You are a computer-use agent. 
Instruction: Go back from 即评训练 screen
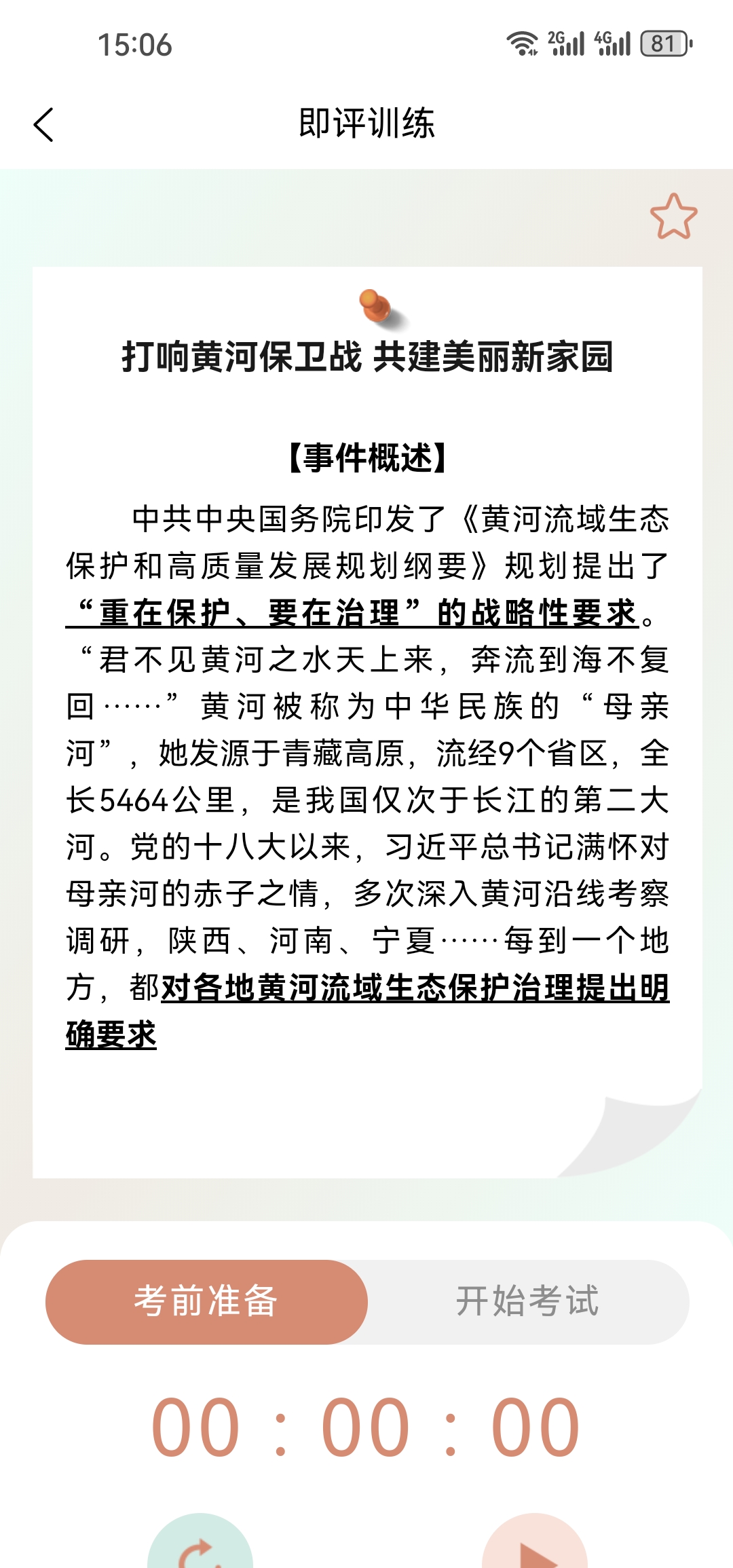pyautogui.click(x=43, y=125)
